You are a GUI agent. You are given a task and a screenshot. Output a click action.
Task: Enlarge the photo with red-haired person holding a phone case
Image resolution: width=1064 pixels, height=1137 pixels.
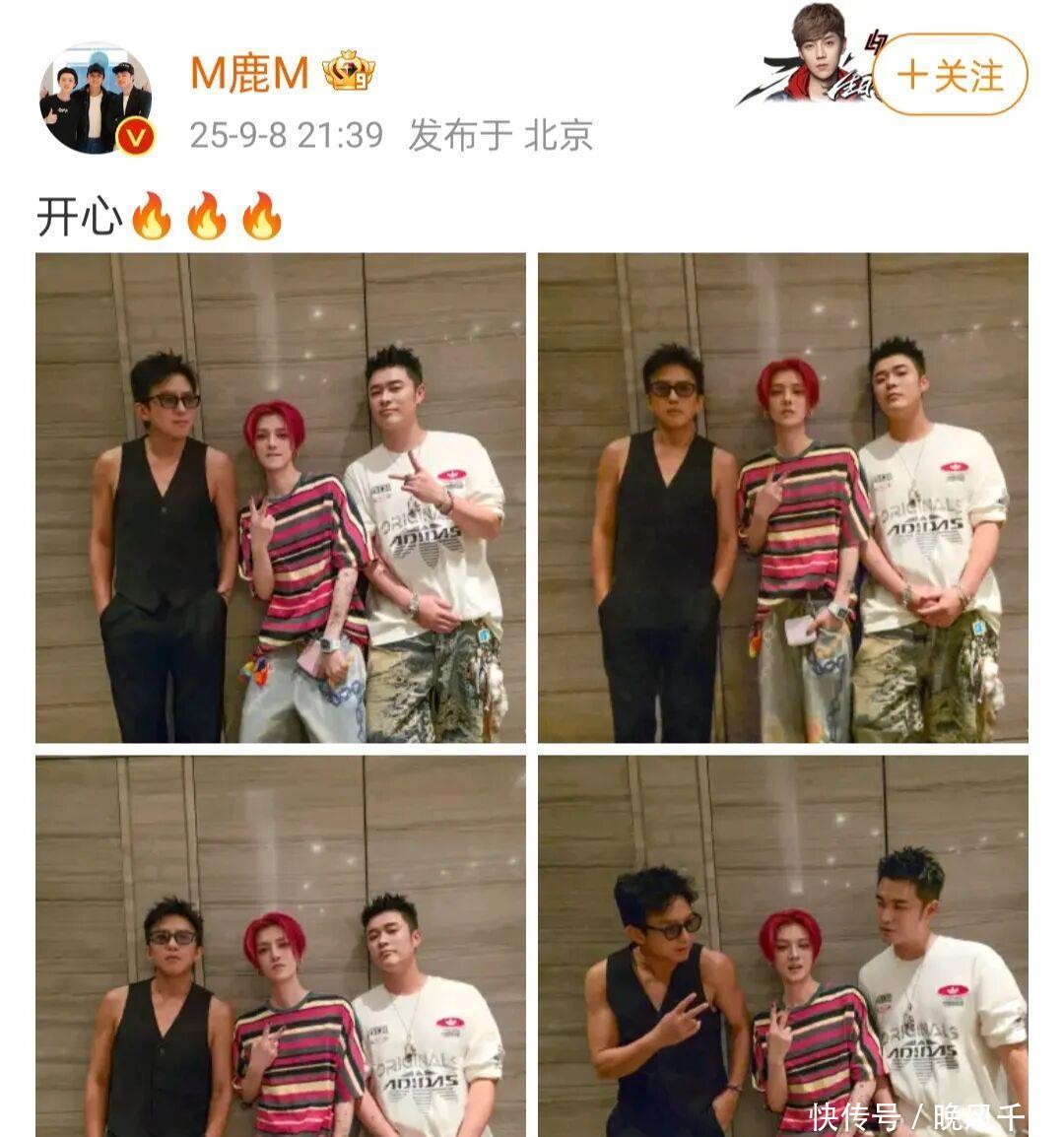click(782, 498)
